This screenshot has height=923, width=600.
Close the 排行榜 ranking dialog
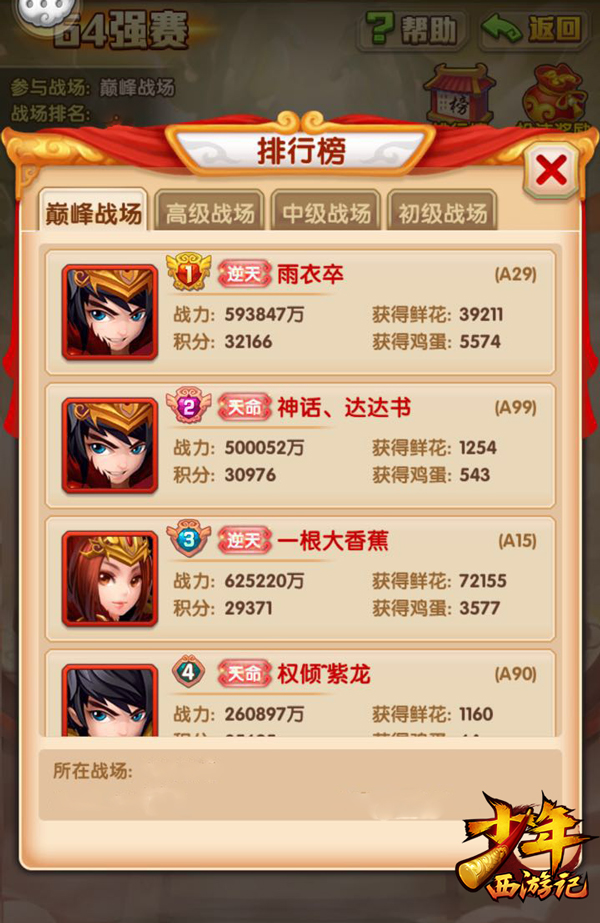point(550,170)
